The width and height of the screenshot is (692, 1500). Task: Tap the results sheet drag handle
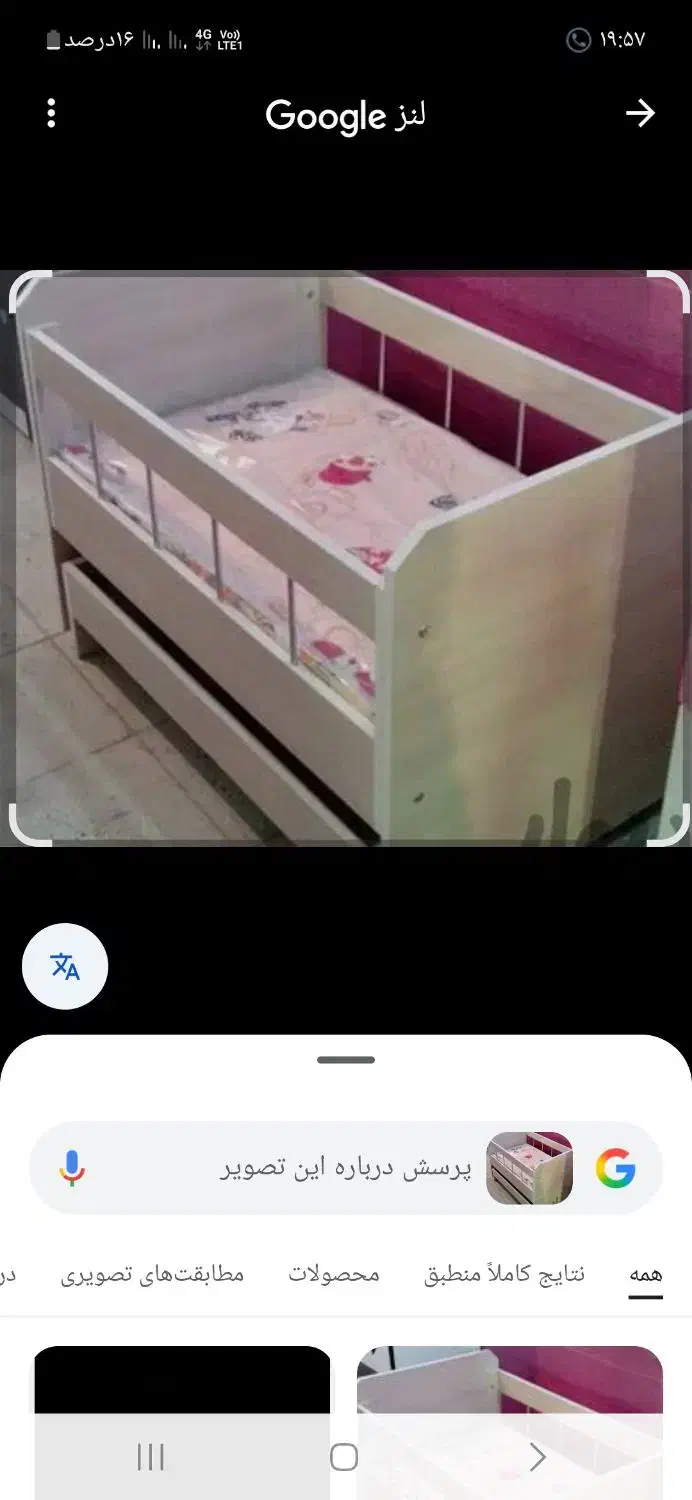(346, 1060)
